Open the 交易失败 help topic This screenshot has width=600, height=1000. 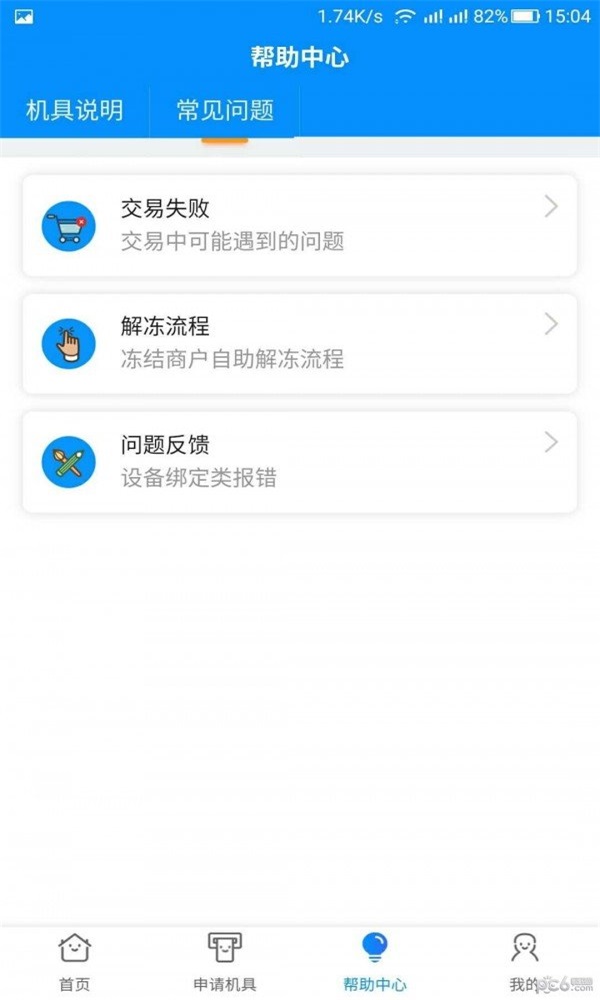point(300,225)
